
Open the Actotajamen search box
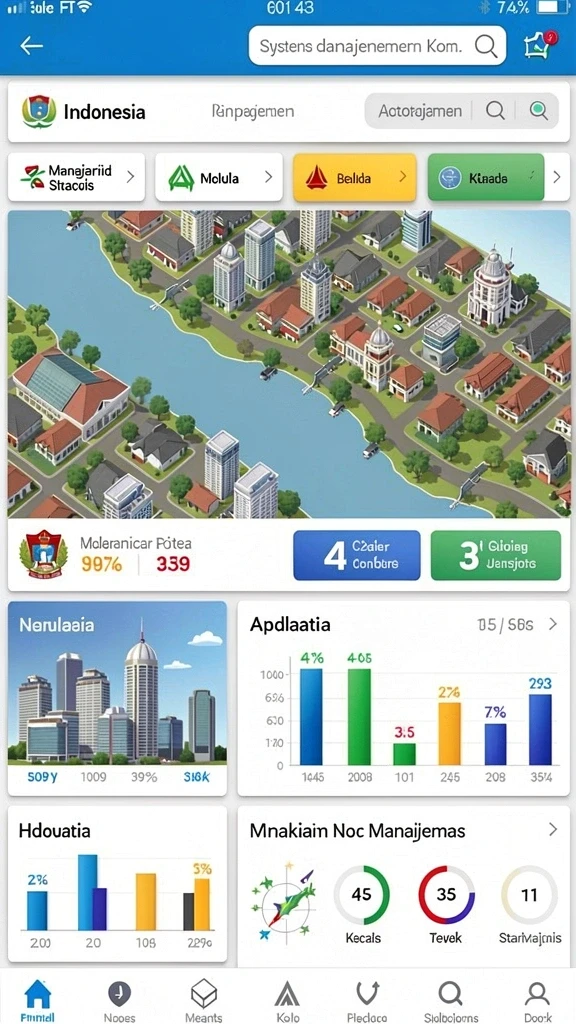point(461,111)
